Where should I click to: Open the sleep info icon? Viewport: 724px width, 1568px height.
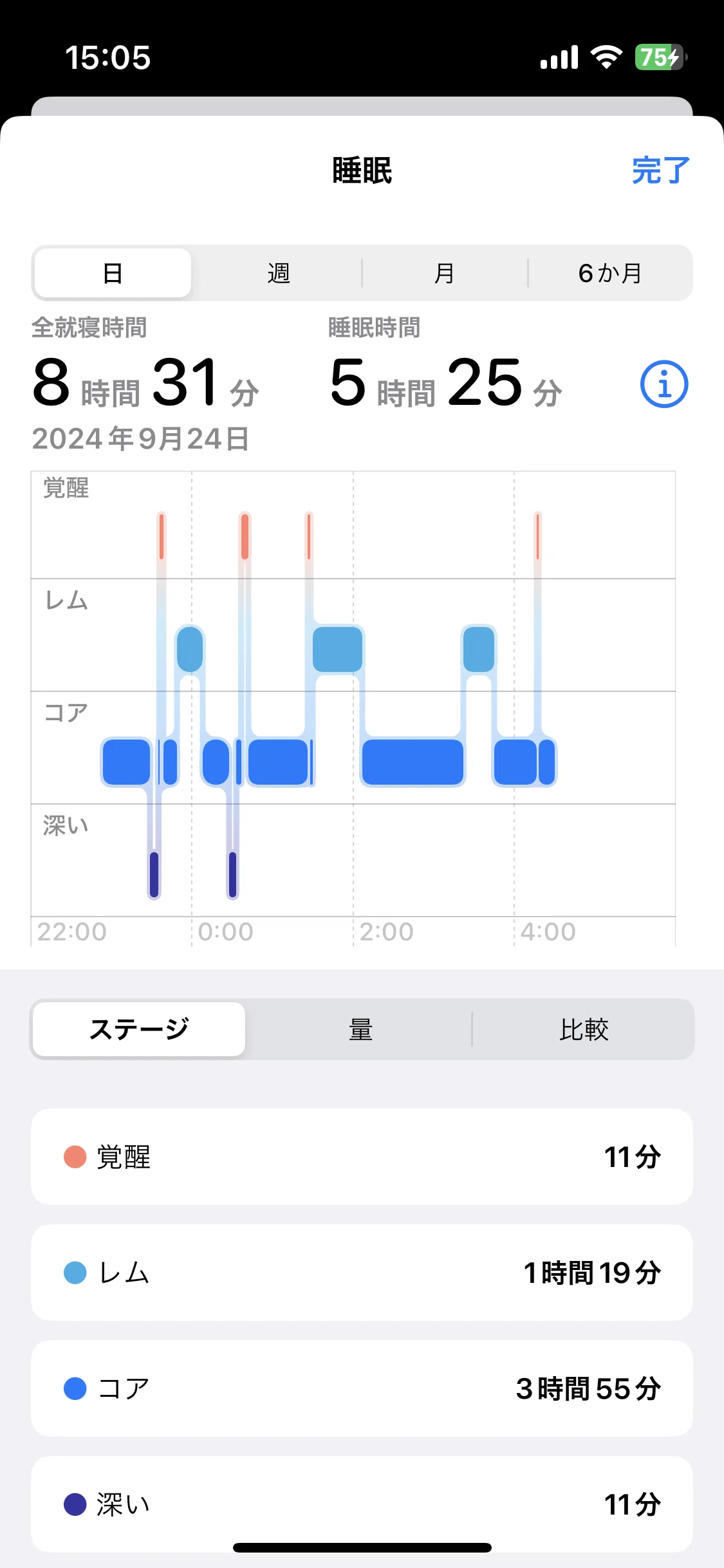(664, 384)
